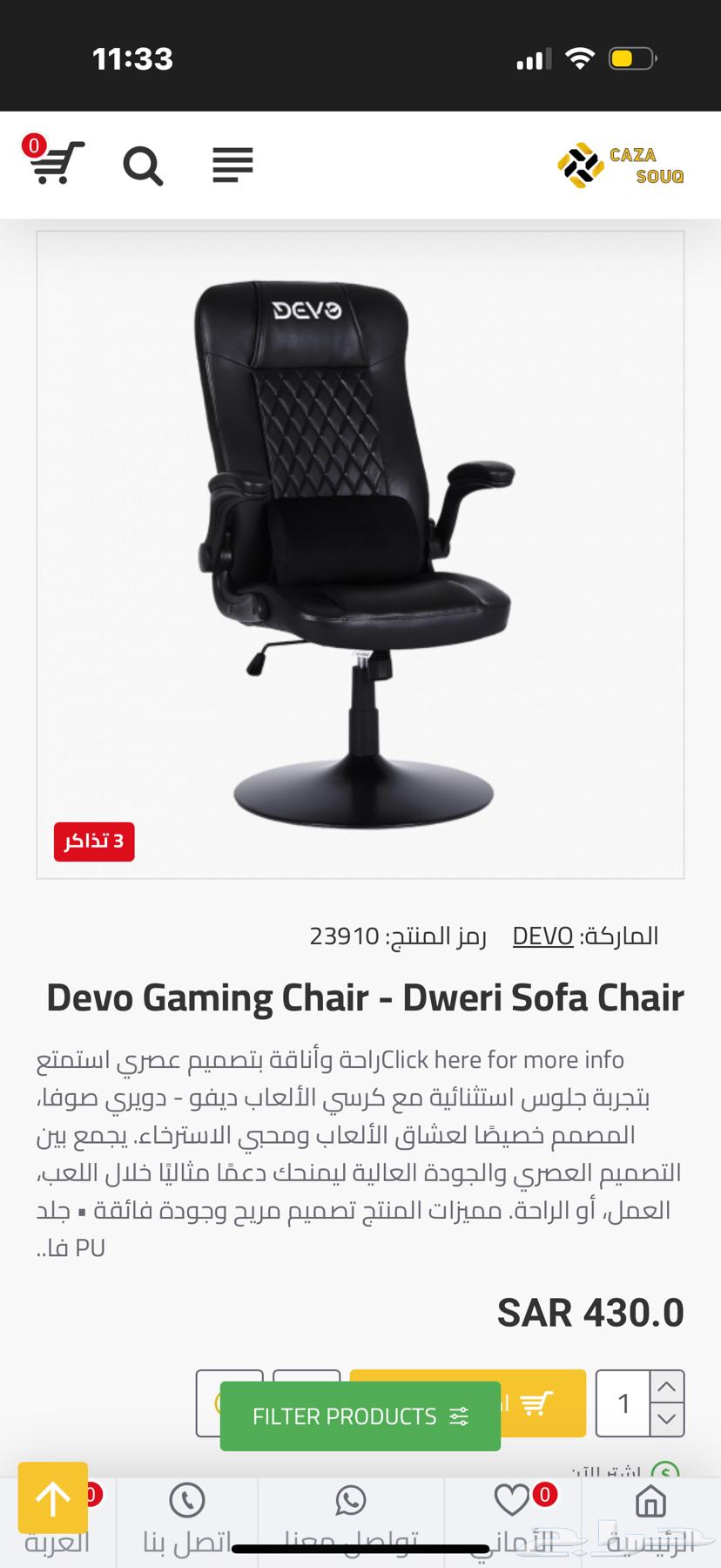Screen dimensions: 721x1568
Task: Tap the red 3 تذاكر badge
Action: click(x=93, y=841)
